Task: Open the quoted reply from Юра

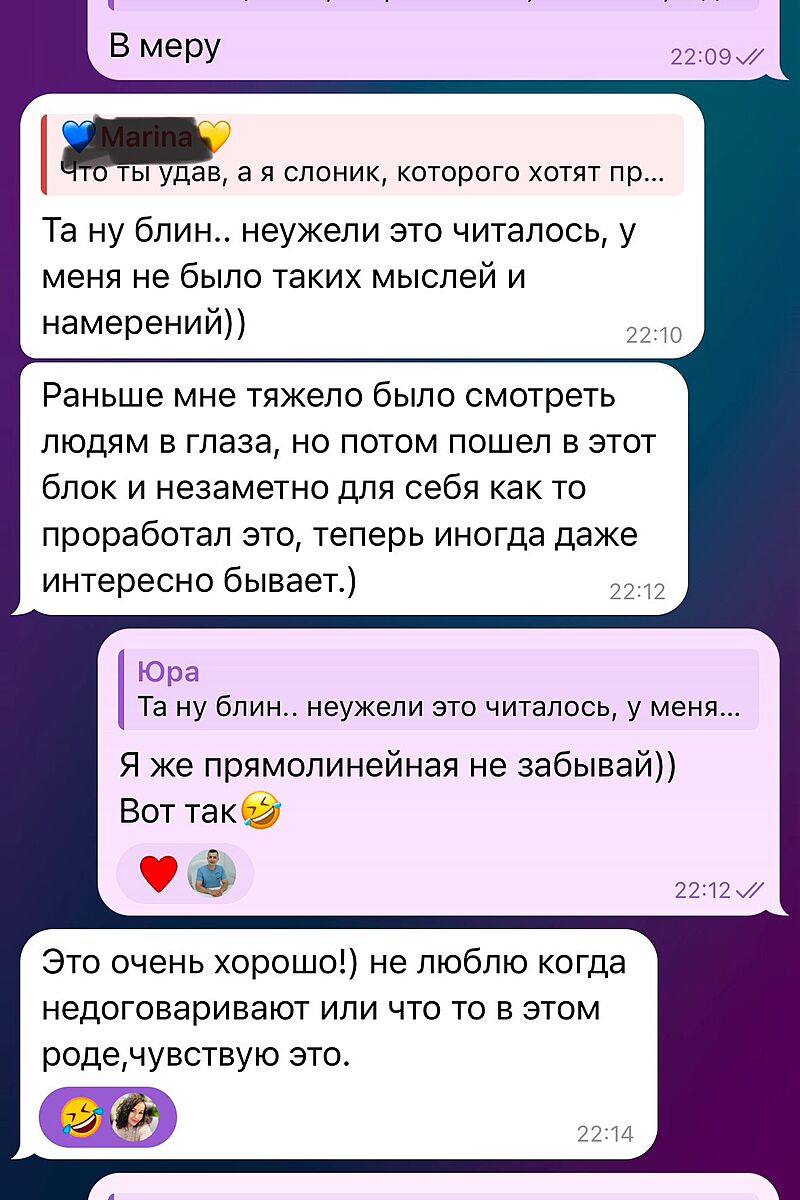Action: (438, 690)
